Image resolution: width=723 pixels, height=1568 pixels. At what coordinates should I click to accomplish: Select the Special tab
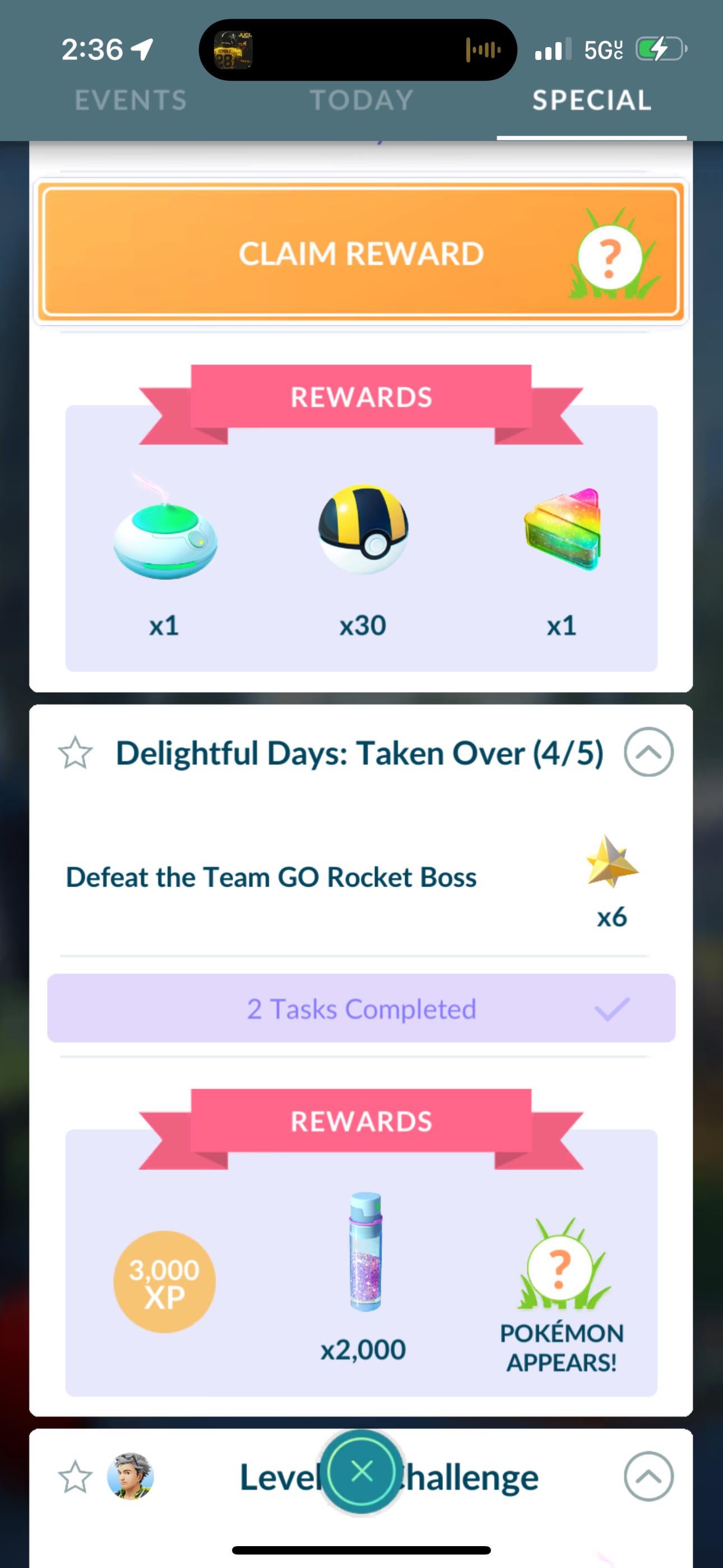coord(591,100)
